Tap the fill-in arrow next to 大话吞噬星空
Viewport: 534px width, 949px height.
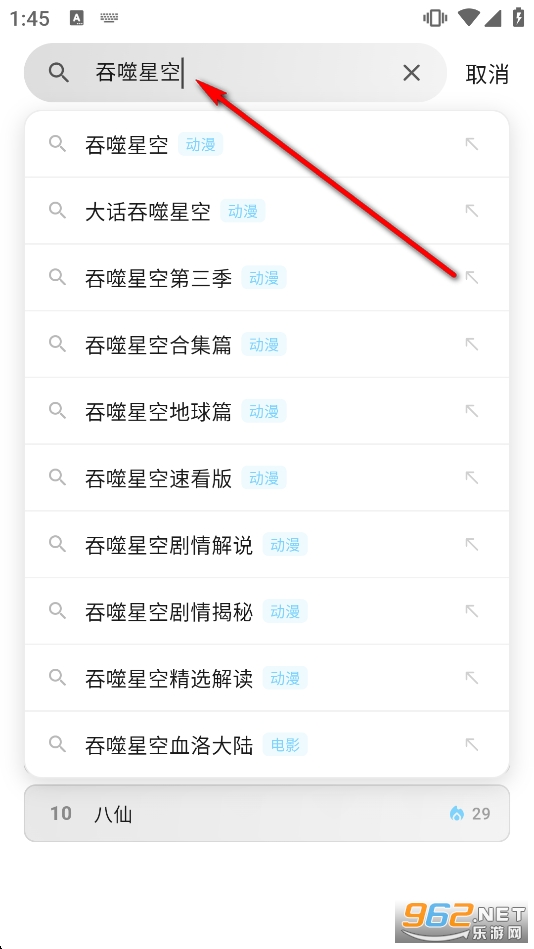(x=472, y=211)
